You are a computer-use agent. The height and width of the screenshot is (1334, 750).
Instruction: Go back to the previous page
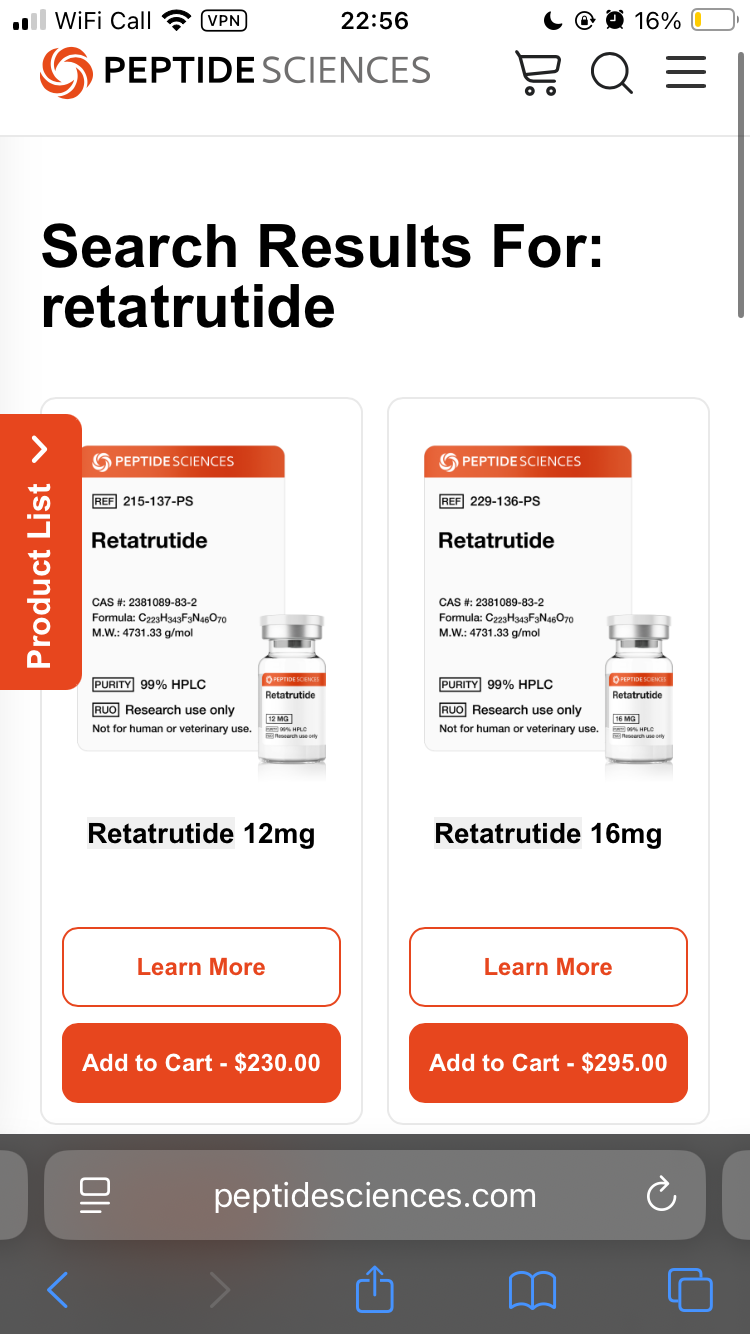tap(58, 1291)
